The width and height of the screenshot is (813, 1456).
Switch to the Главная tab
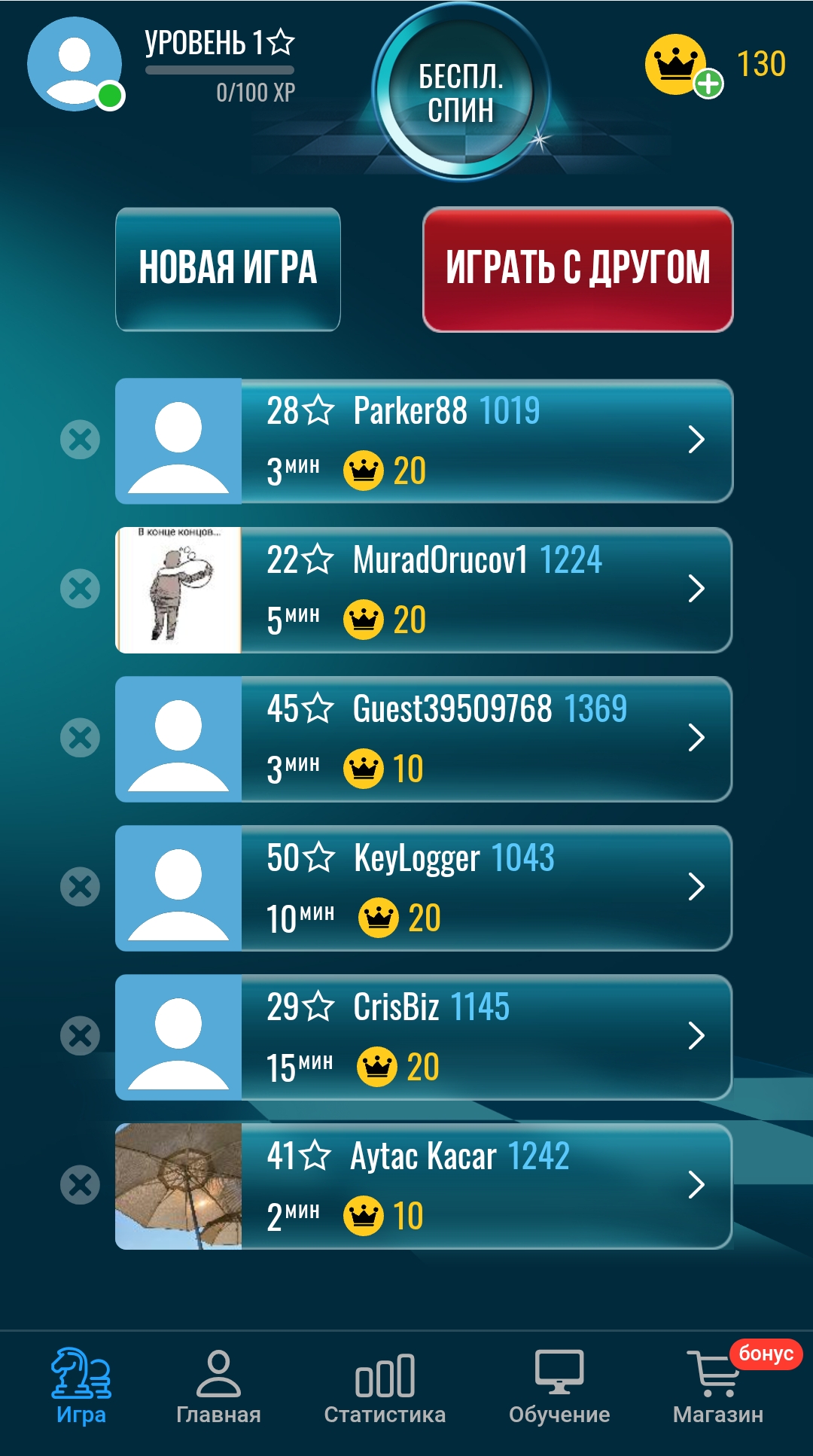coord(218,1387)
